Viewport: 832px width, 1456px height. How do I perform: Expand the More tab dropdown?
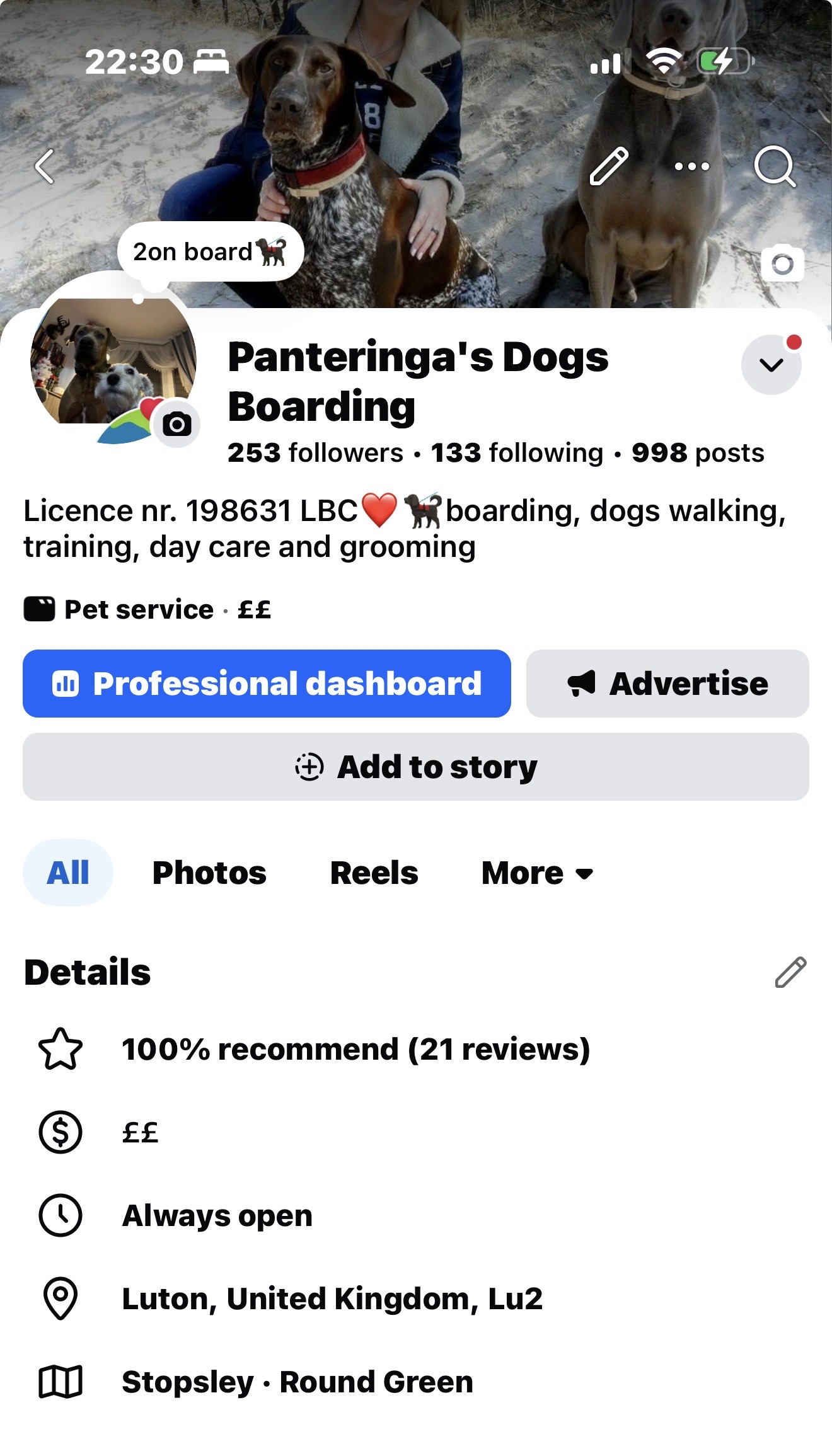pos(537,873)
